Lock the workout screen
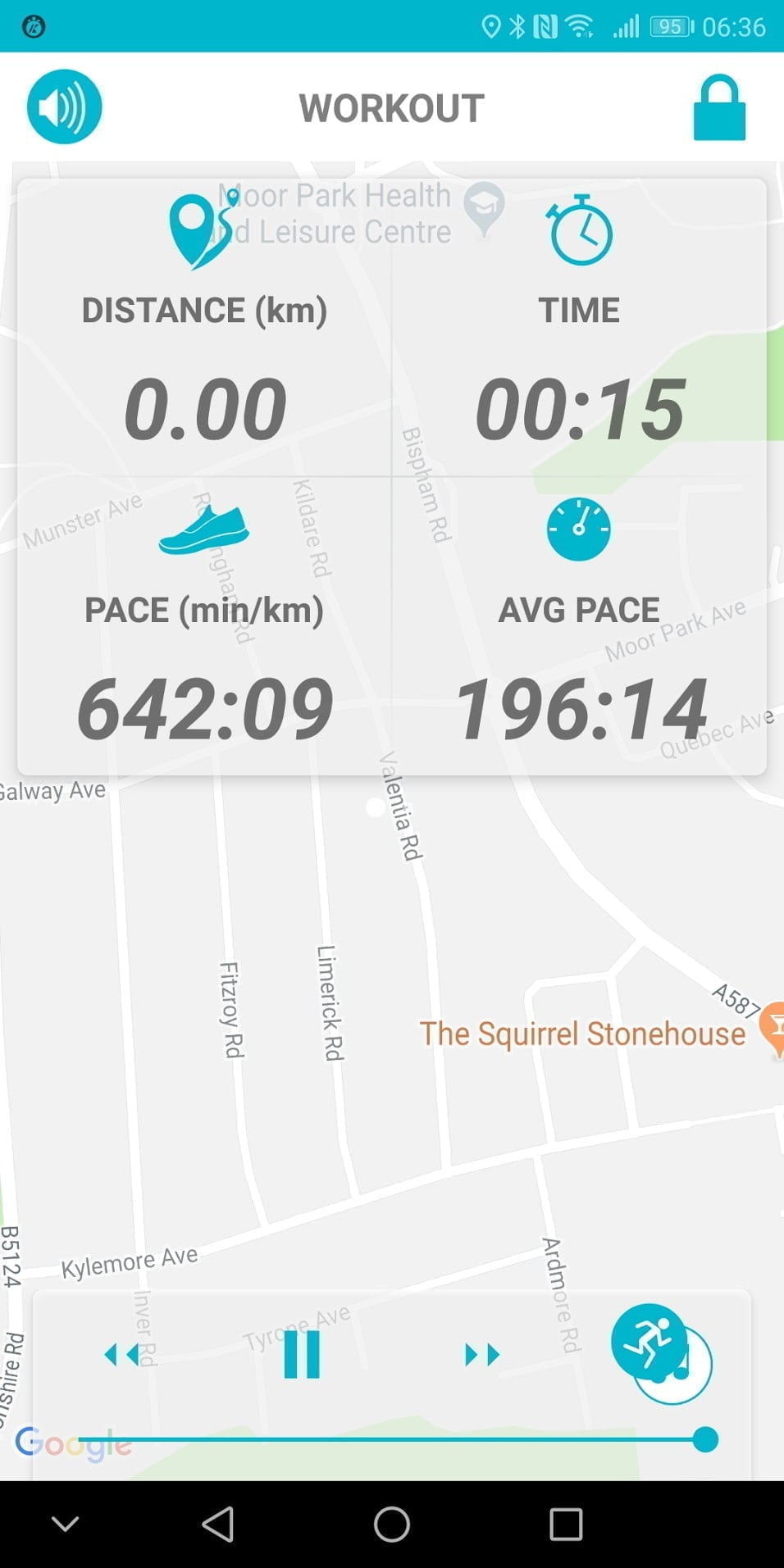Screen dimensions: 784x1568 (x=719, y=108)
